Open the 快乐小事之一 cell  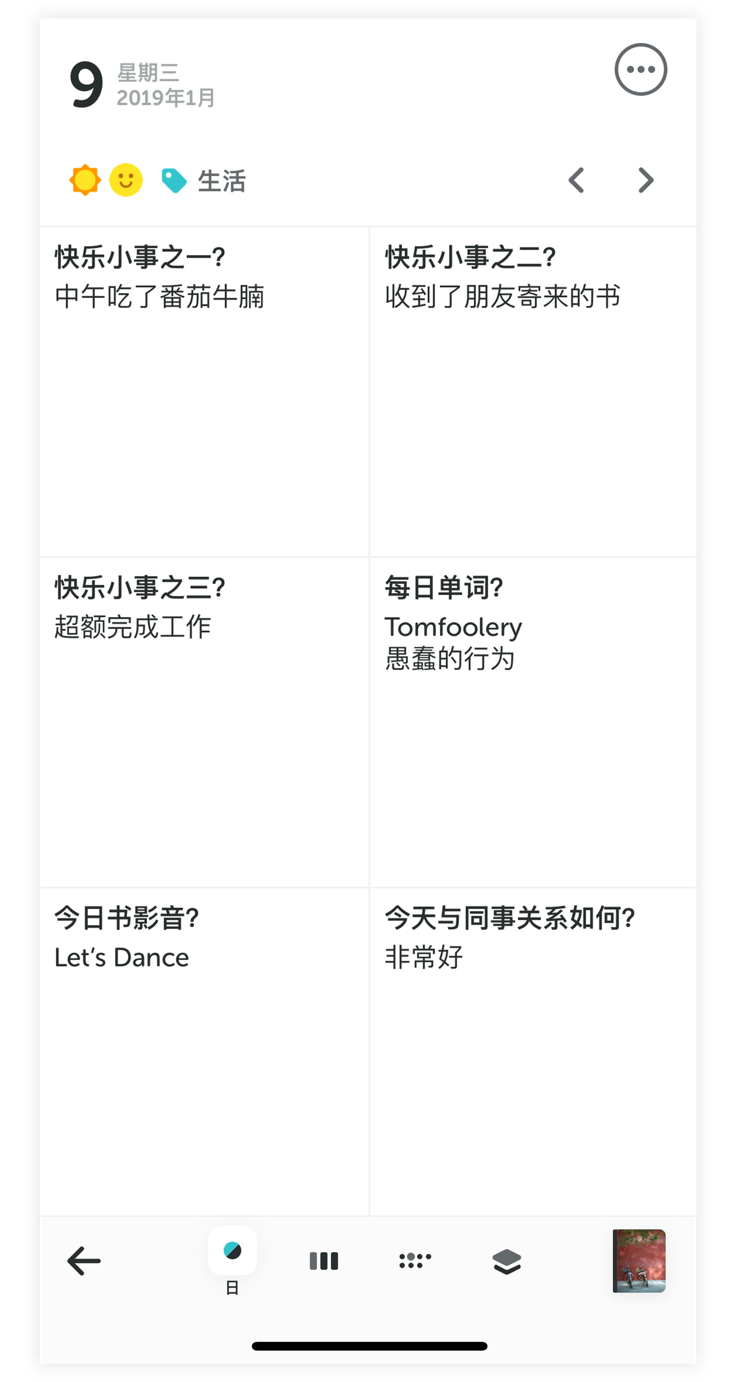coord(204,390)
